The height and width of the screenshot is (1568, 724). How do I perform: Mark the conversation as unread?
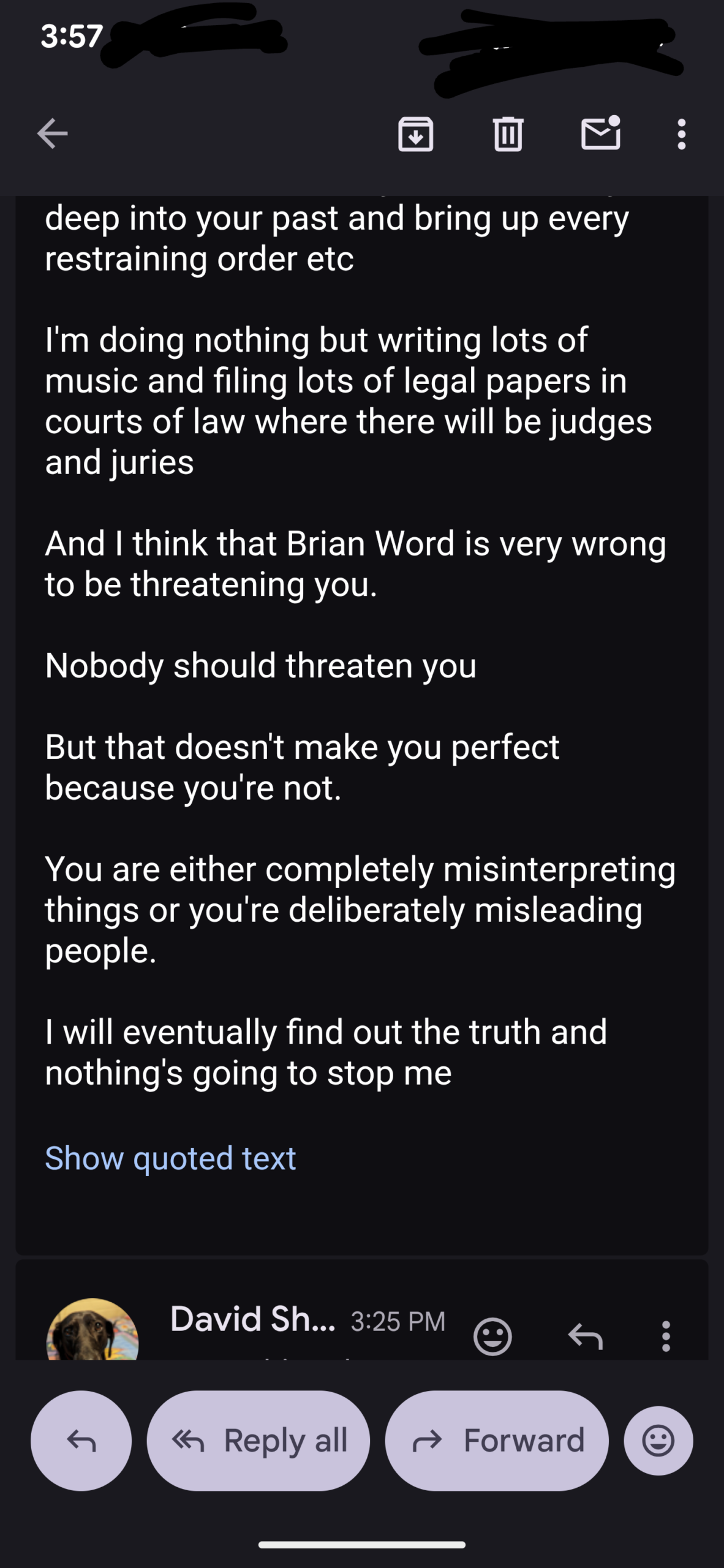tap(600, 134)
